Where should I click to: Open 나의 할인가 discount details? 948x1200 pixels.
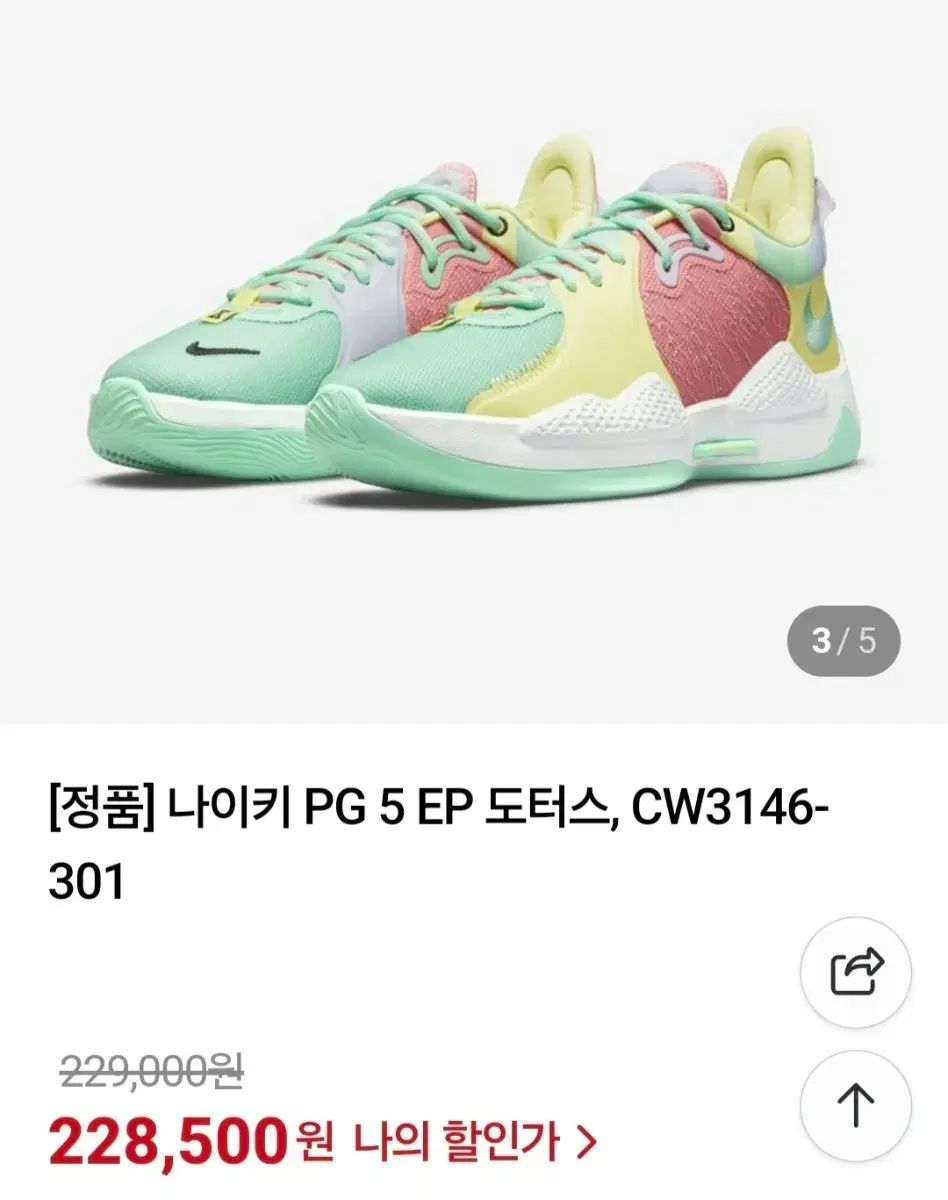coord(473,1141)
